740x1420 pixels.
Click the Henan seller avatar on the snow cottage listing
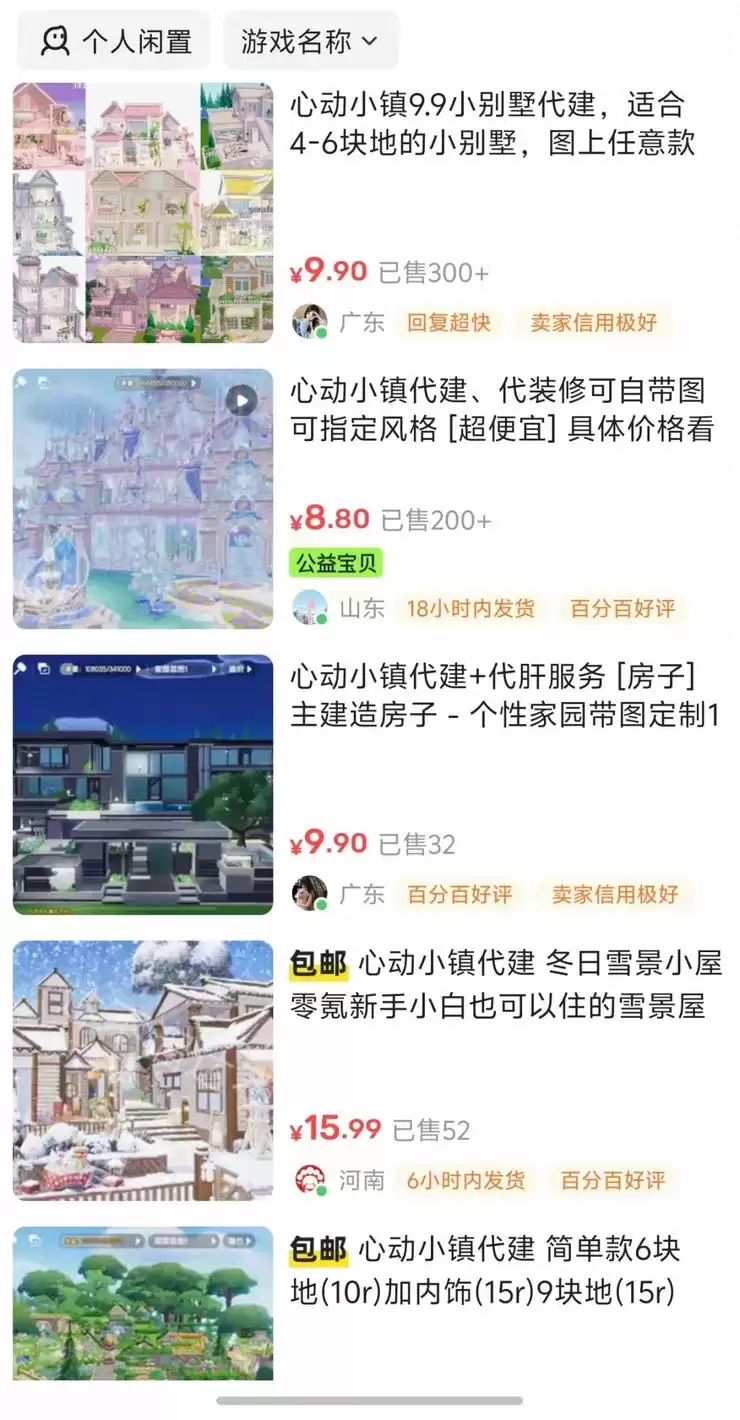[x=311, y=1180]
